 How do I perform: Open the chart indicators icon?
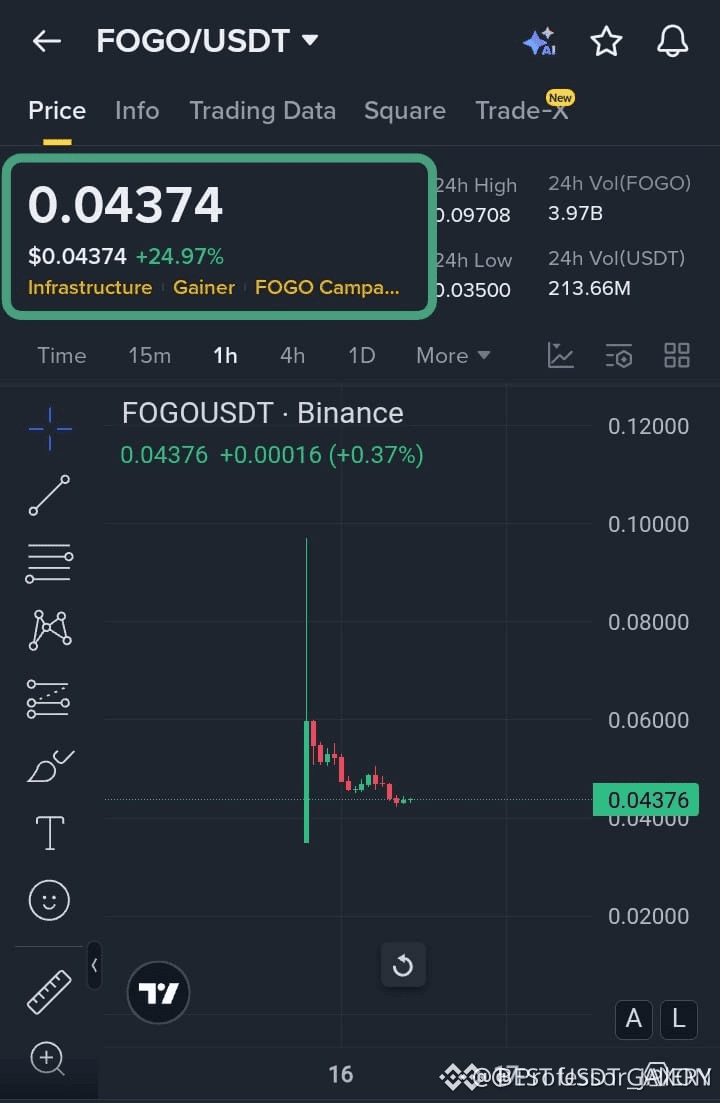point(561,355)
